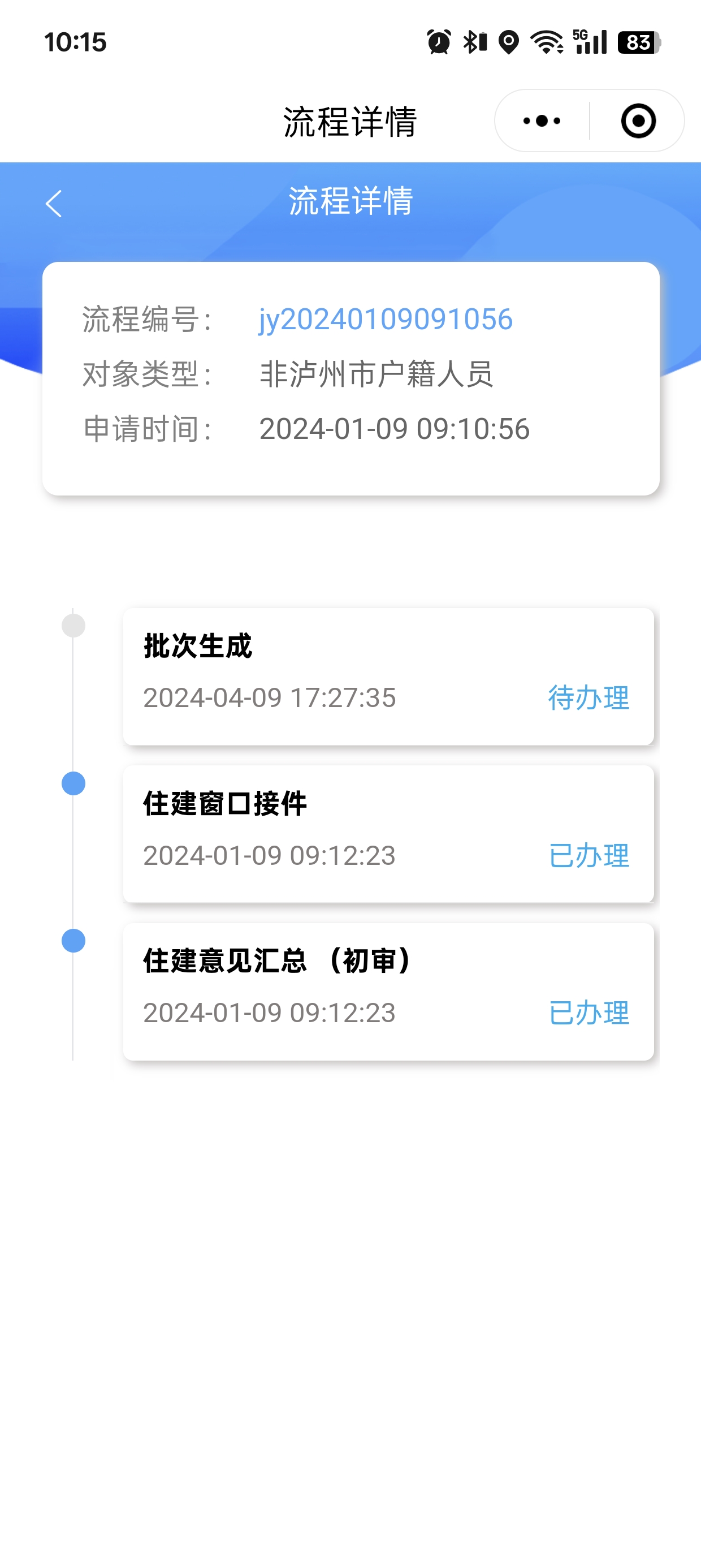Open the mini program three-dot menu

coord(542,120)
